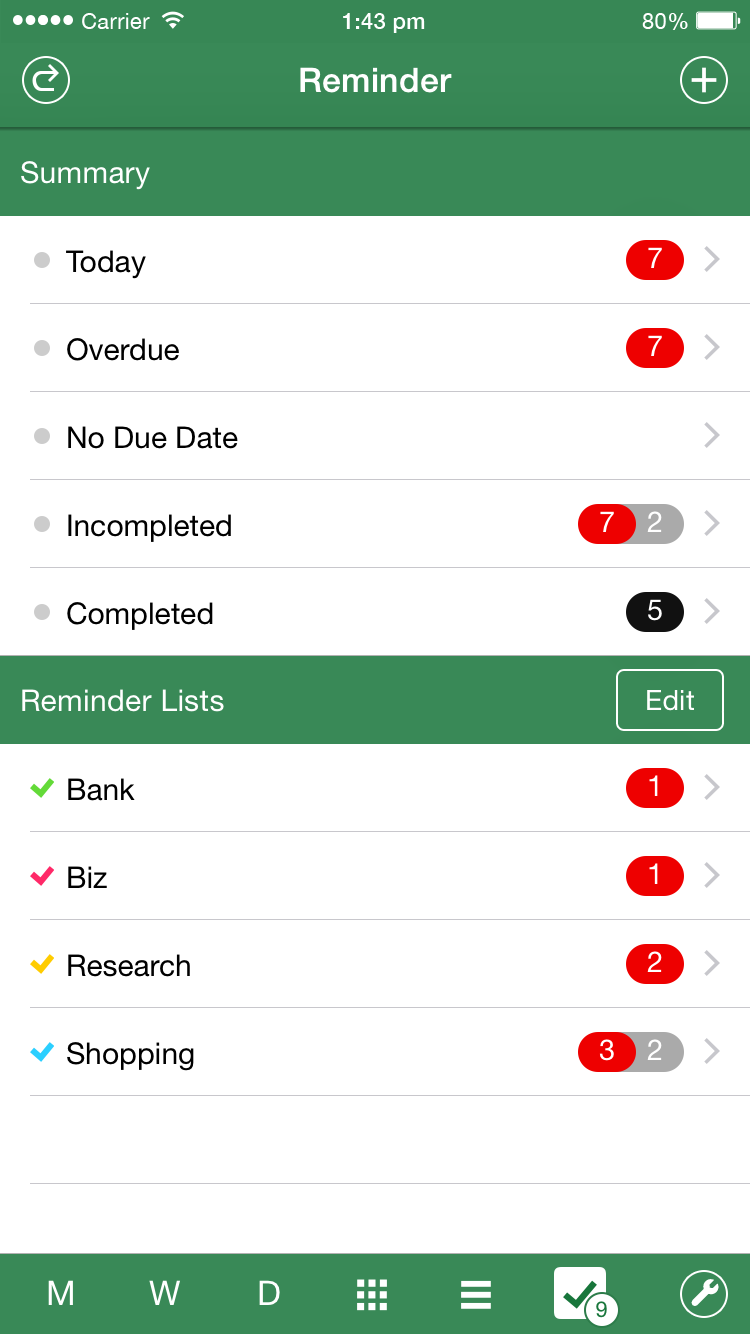Viewport: 750px width, 1334px height.
Task: Switch to the day view (D) tab
Action: tap(269, 1294)
